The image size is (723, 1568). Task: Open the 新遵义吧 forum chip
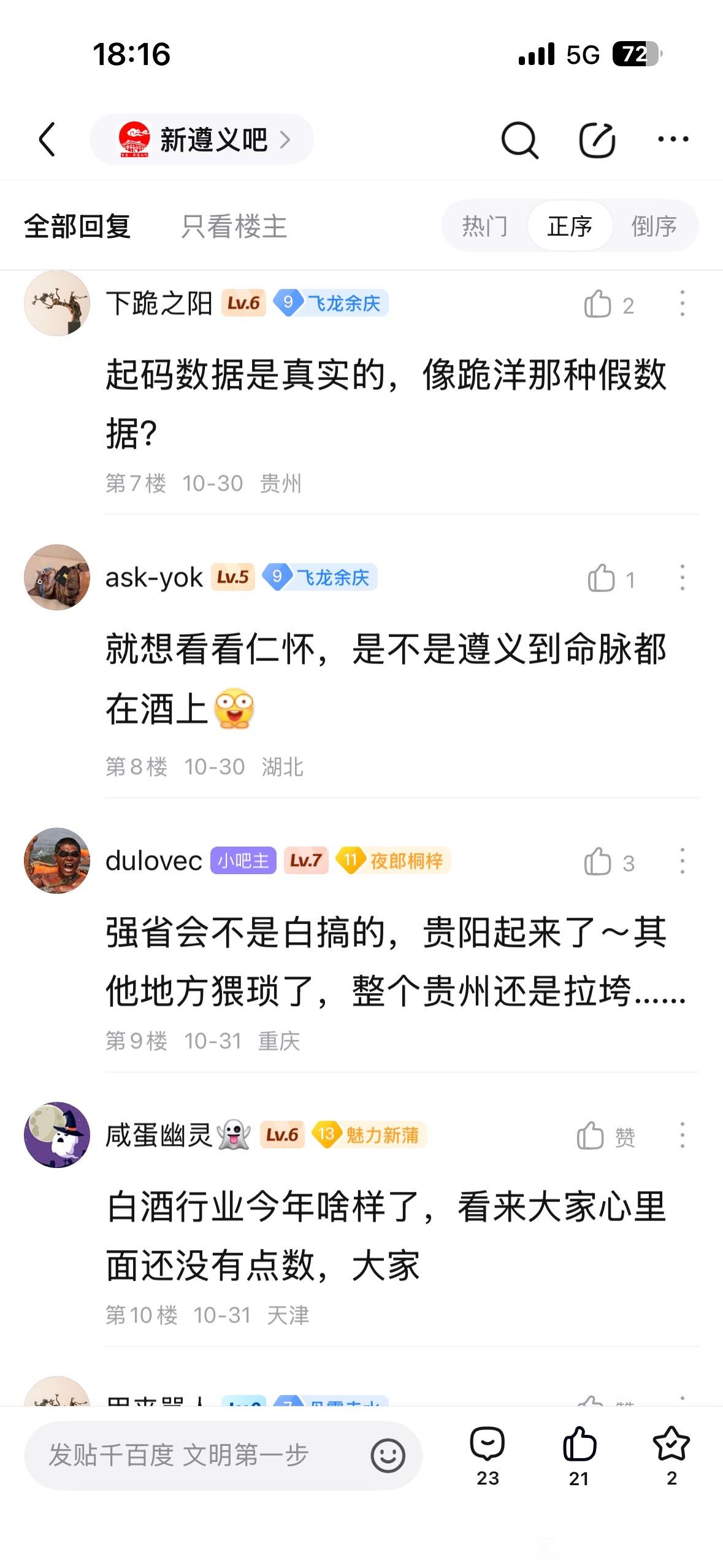(x=202, y=139)
